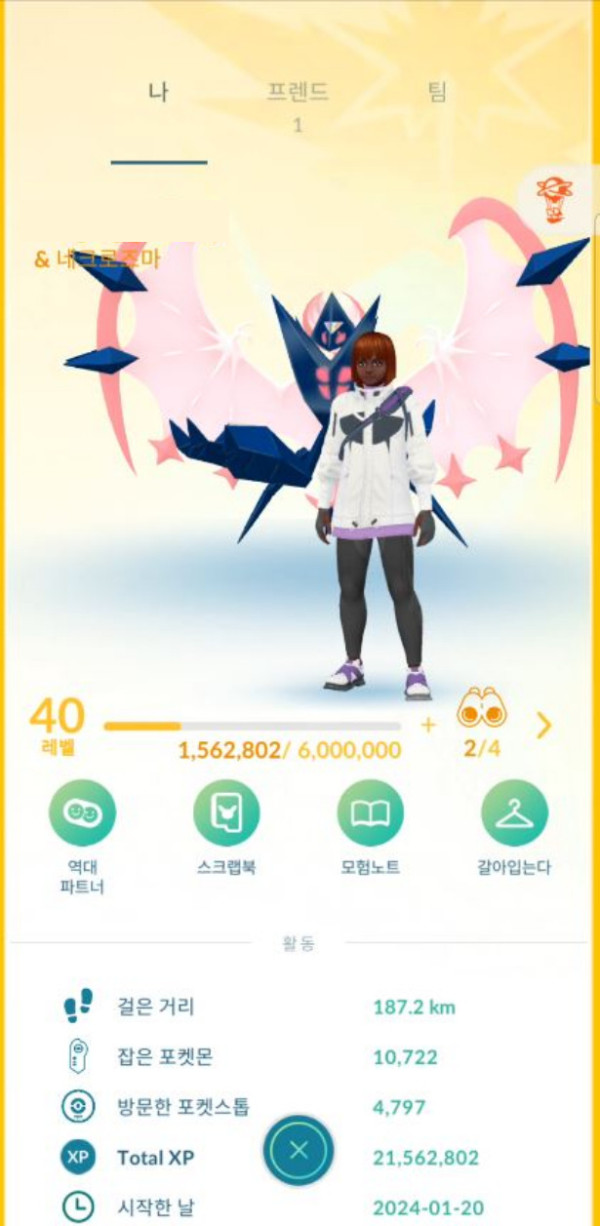Open the 나 tab
This screenshot has width=600, height=1226.
point(158,94)
